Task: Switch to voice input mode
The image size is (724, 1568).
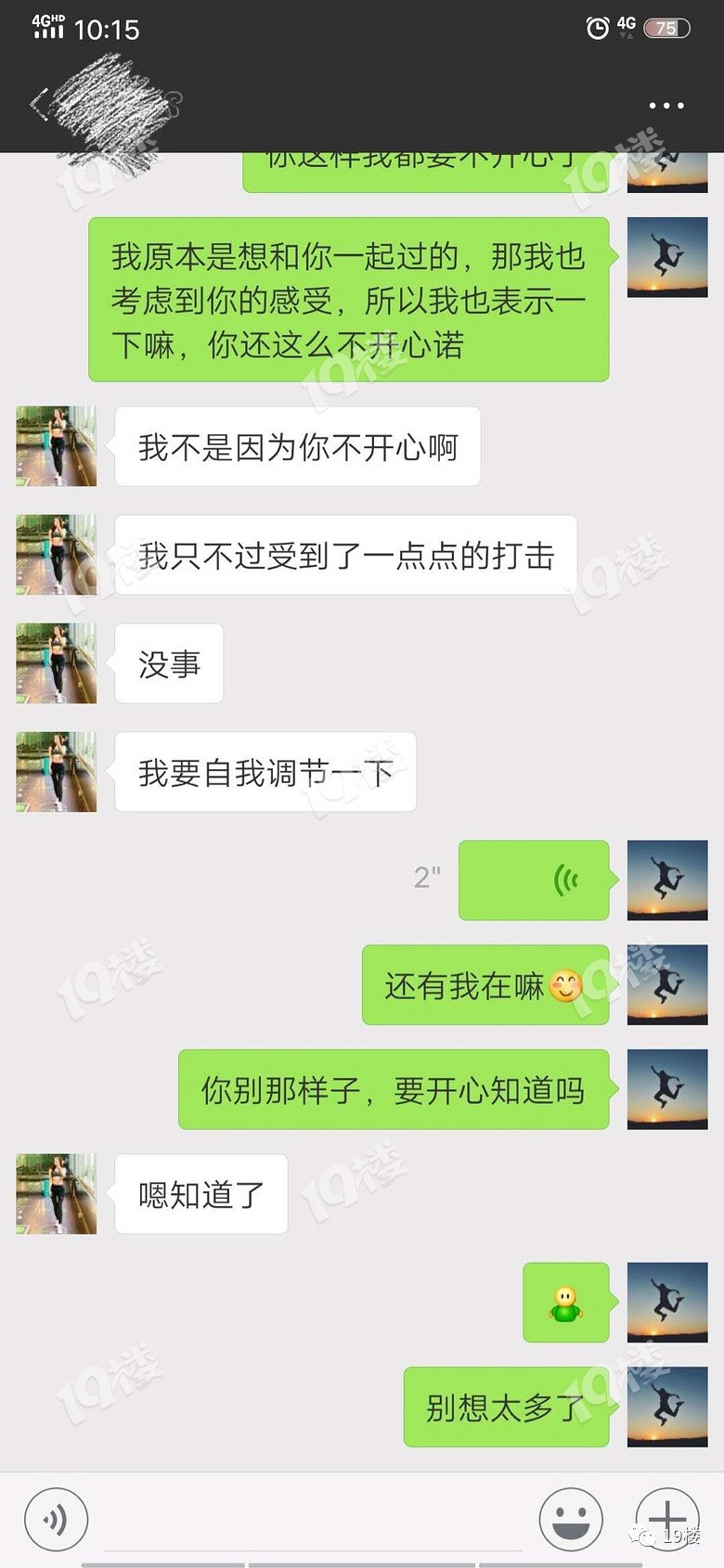Action: click(56, 1520)
